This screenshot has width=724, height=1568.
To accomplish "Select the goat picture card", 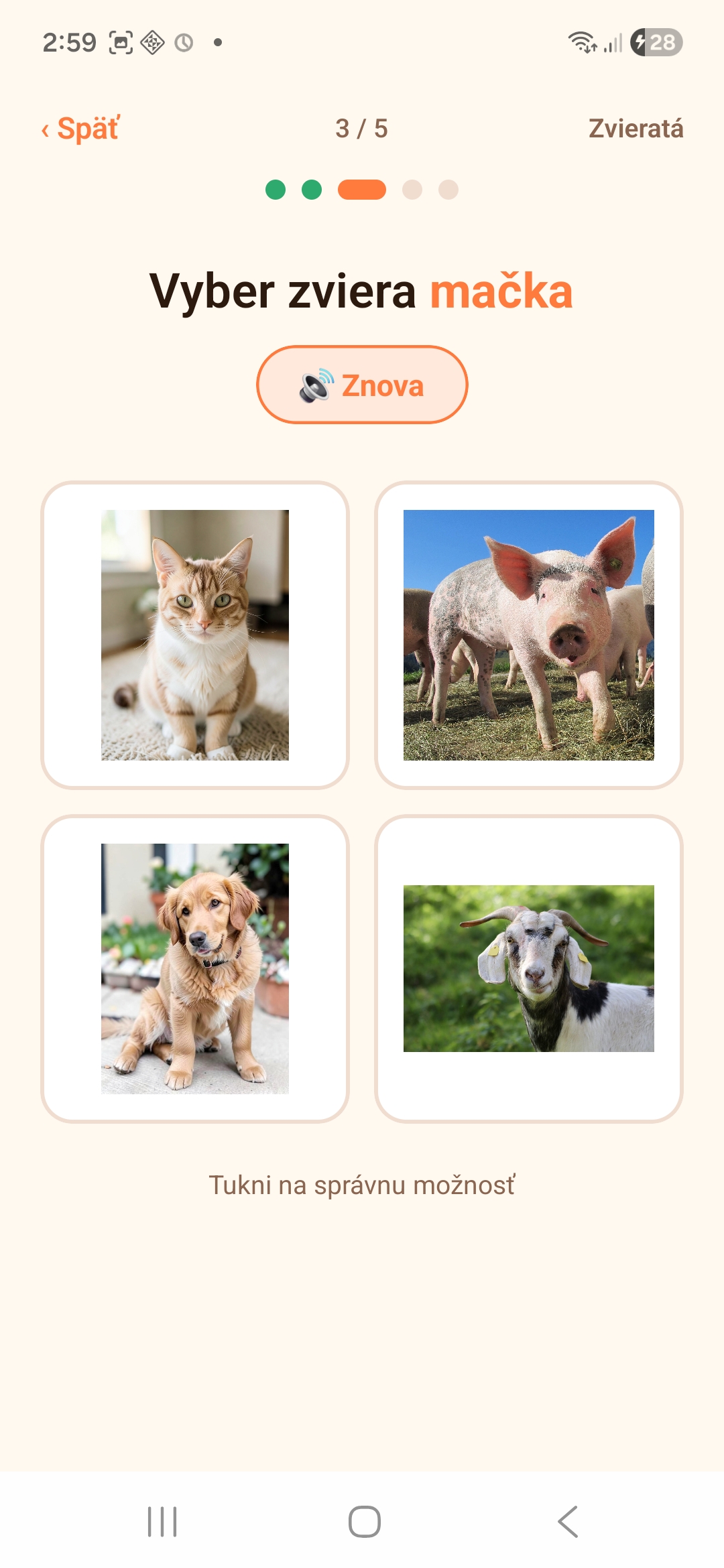I will (x=529, y=969).
